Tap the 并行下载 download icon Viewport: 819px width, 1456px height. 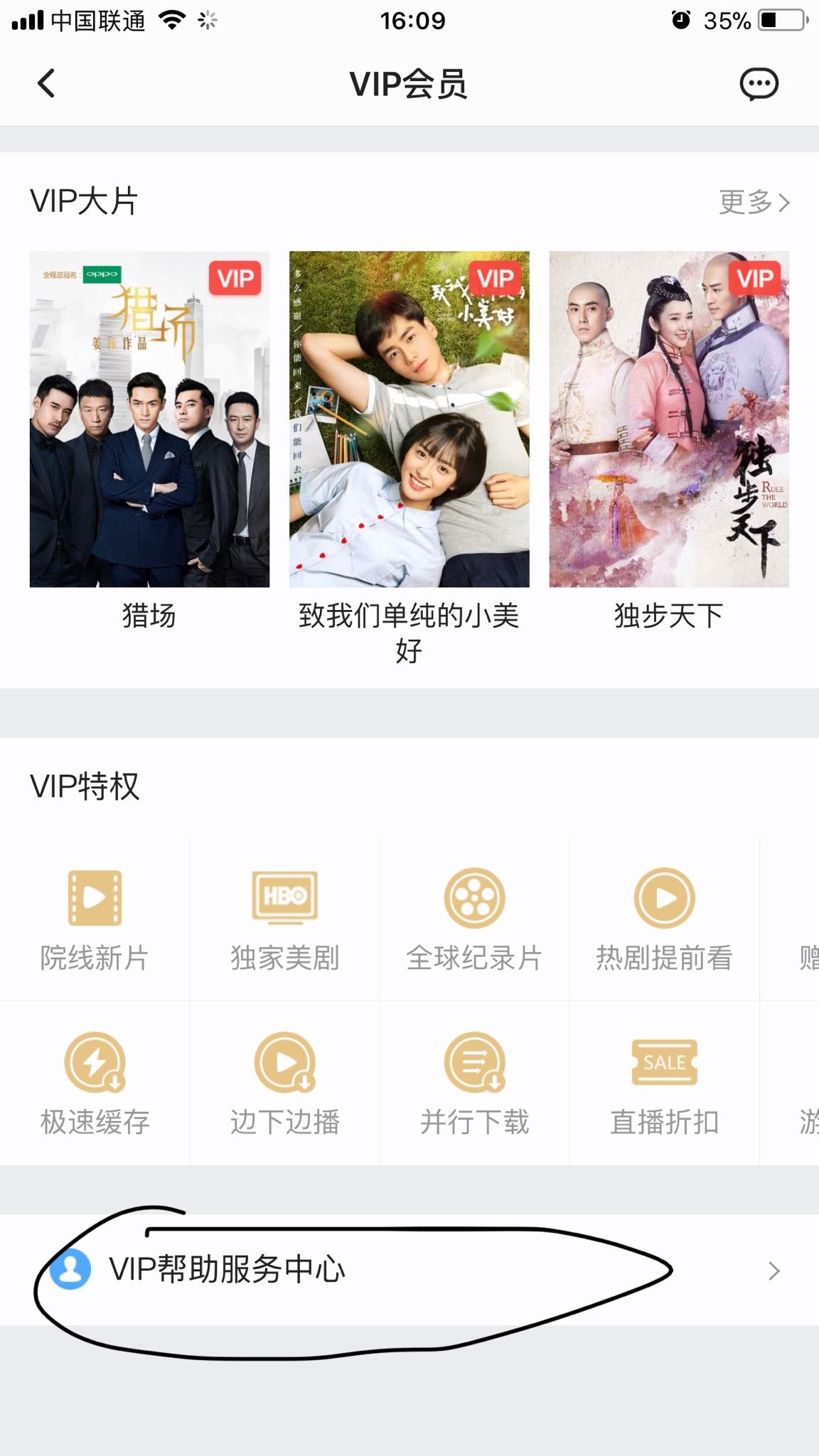click(474, 1064)
